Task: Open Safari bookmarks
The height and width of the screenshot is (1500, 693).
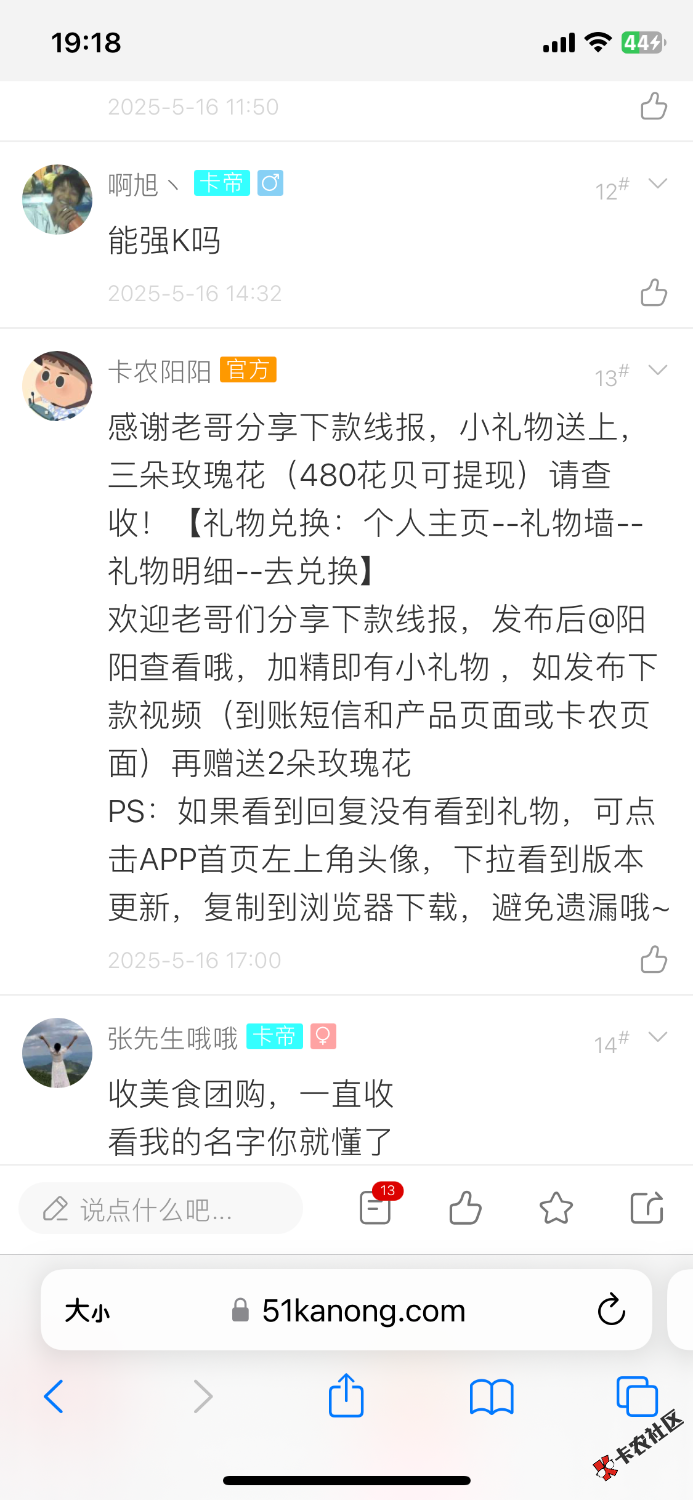Action: [491, 1396]
